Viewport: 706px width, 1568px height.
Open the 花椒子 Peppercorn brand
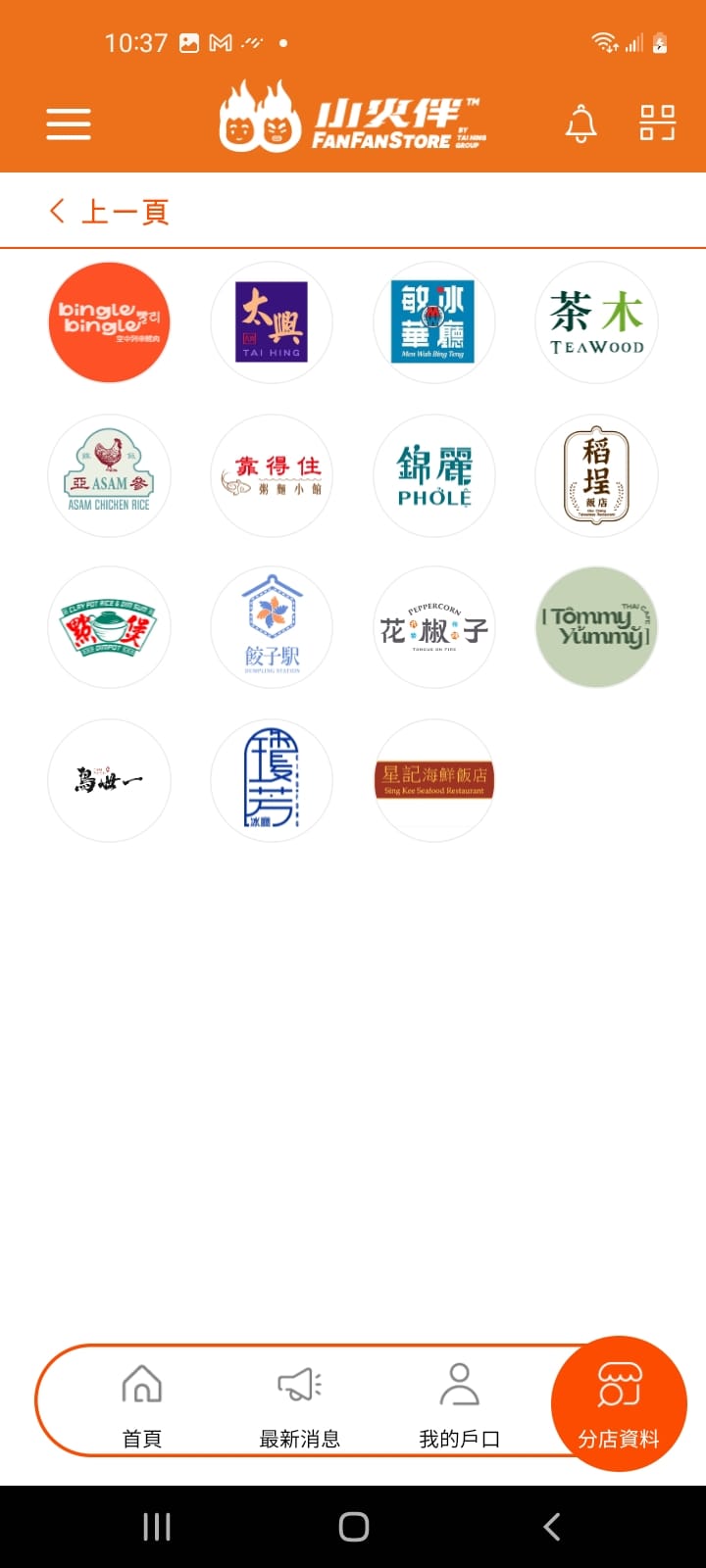point(433,627)
